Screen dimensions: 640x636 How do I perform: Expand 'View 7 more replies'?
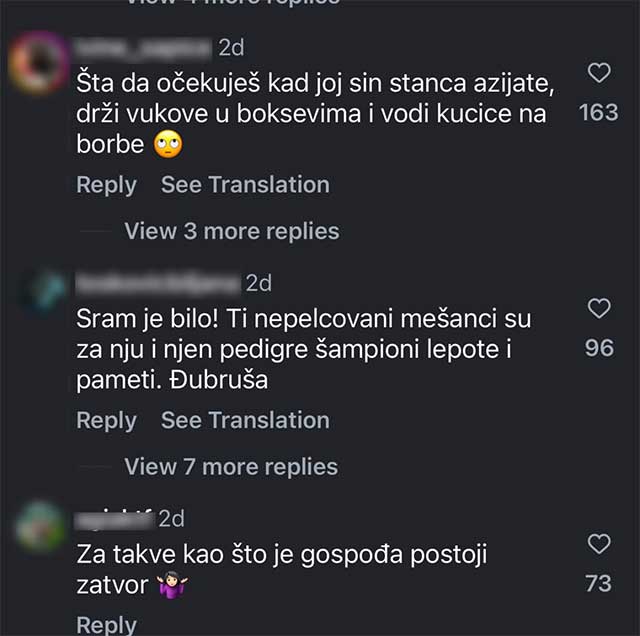click(231, 466)
